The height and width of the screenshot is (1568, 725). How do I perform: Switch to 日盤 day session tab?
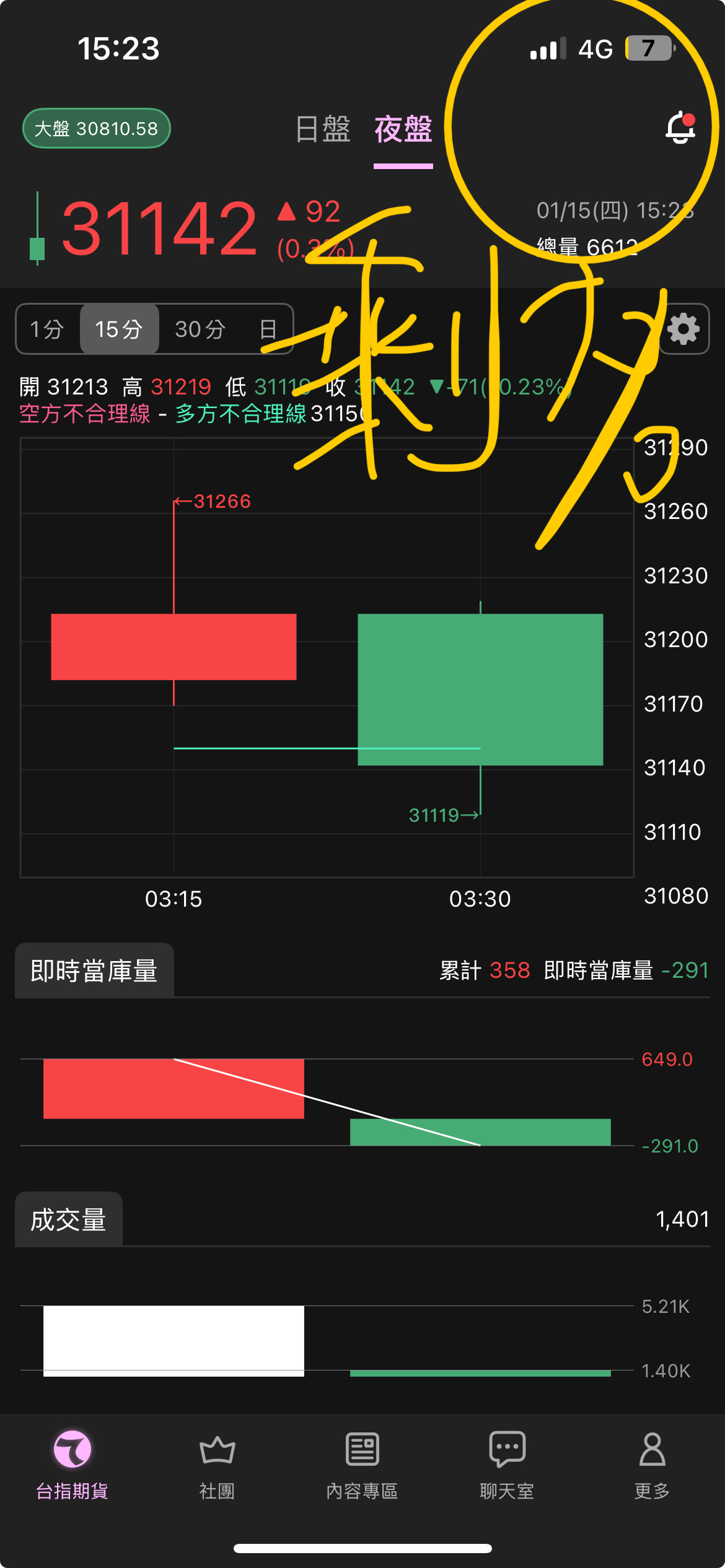pos(323,129)
